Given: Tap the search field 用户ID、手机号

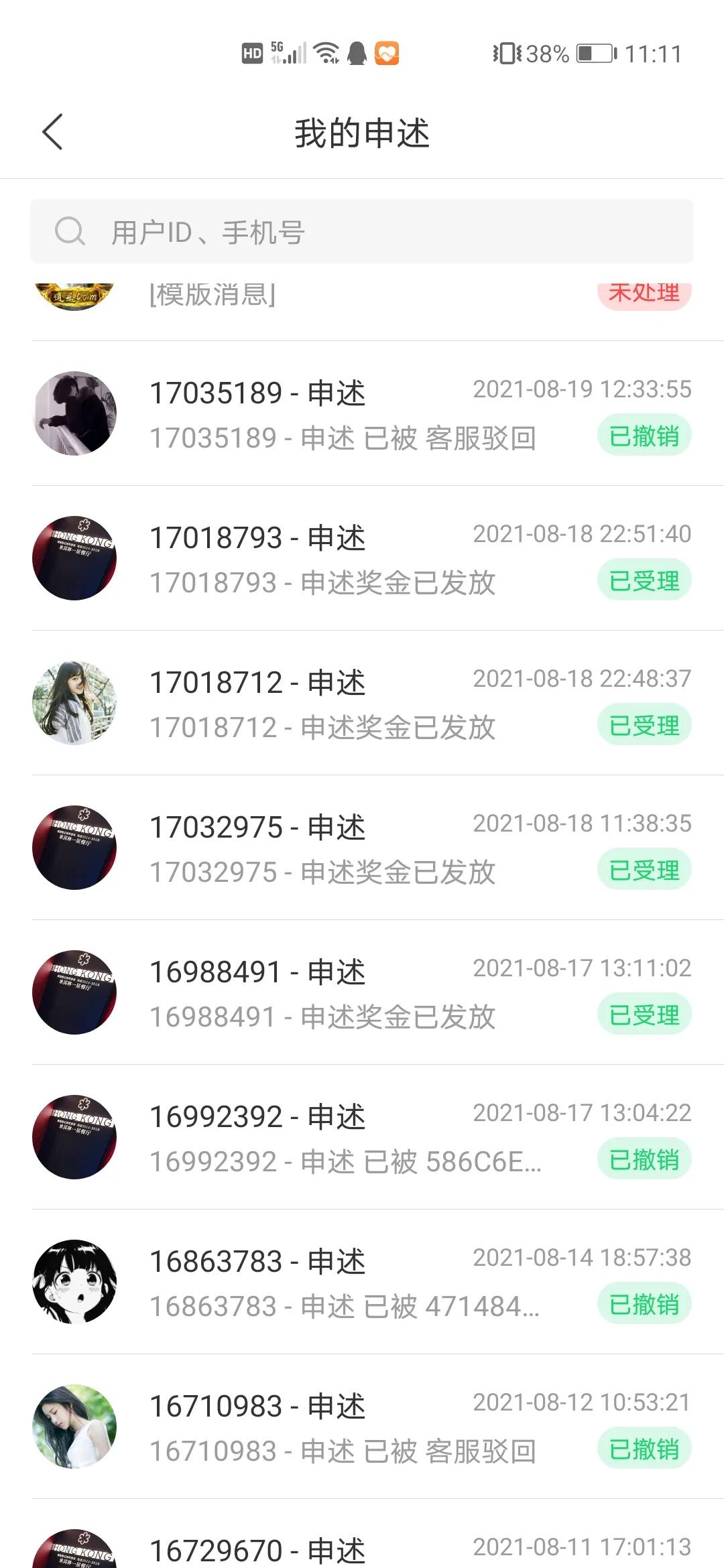Looking at the screenshot, I should tap(362, 232).
